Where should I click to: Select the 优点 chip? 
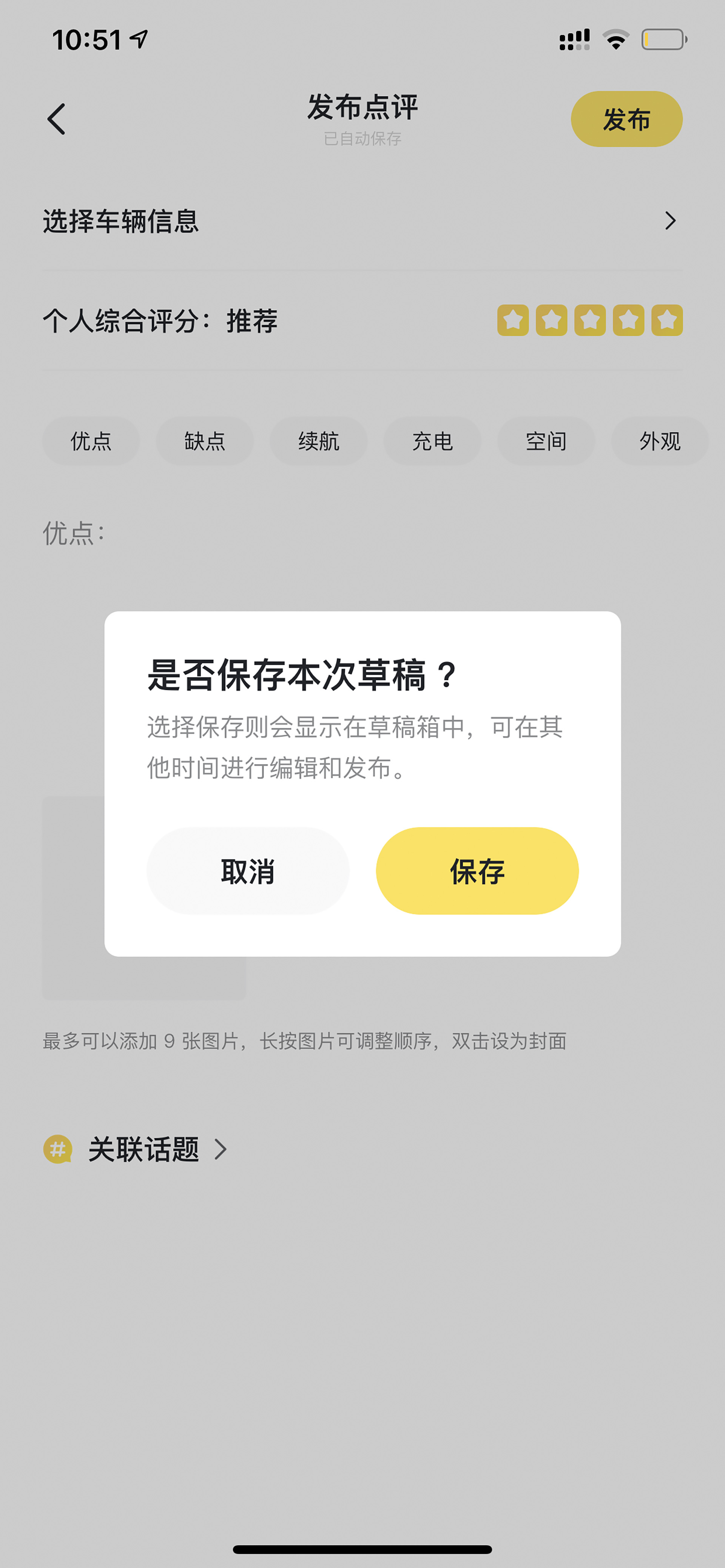coord(91,441)
